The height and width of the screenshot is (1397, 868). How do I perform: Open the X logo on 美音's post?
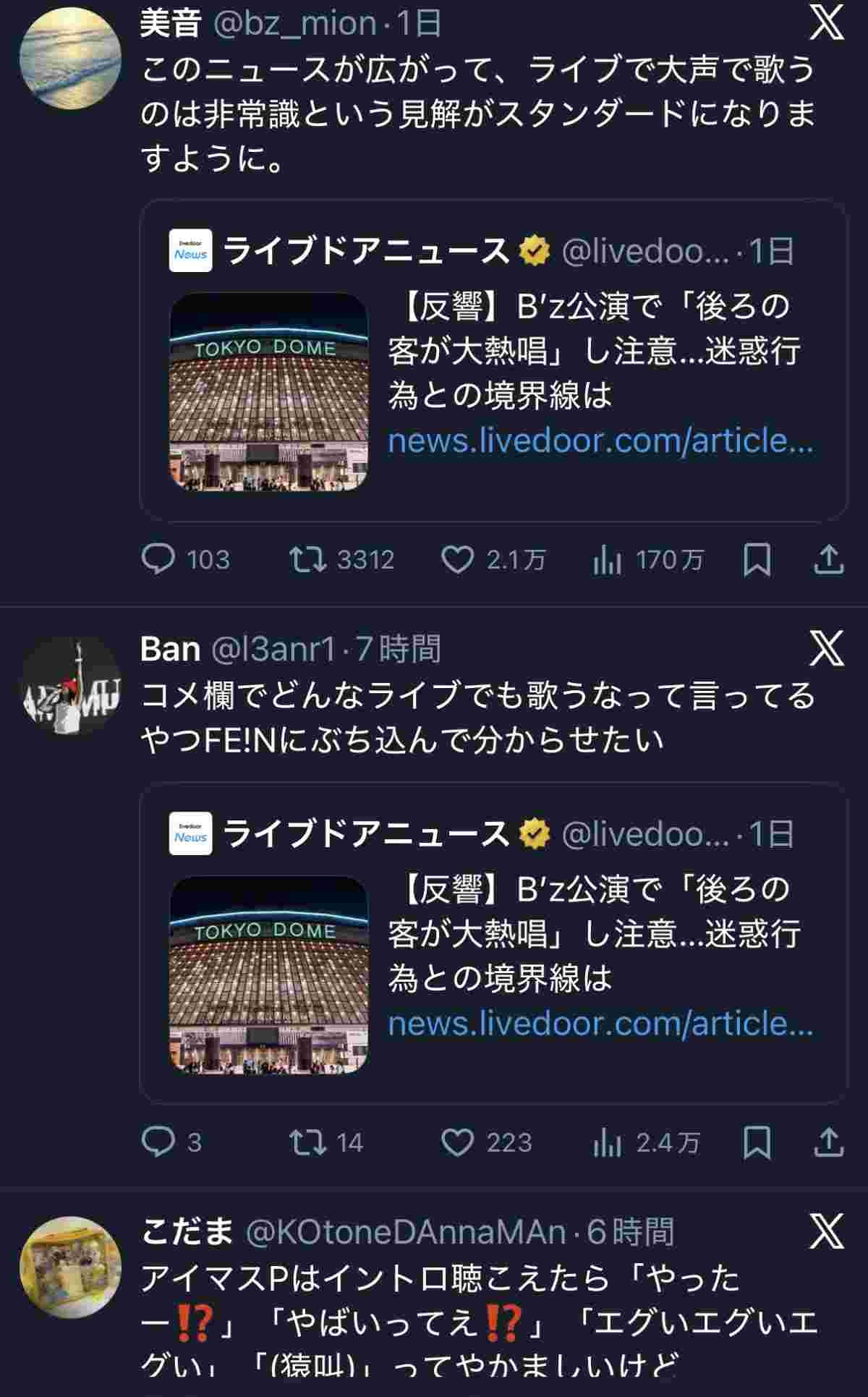click(x=827, y=24)
